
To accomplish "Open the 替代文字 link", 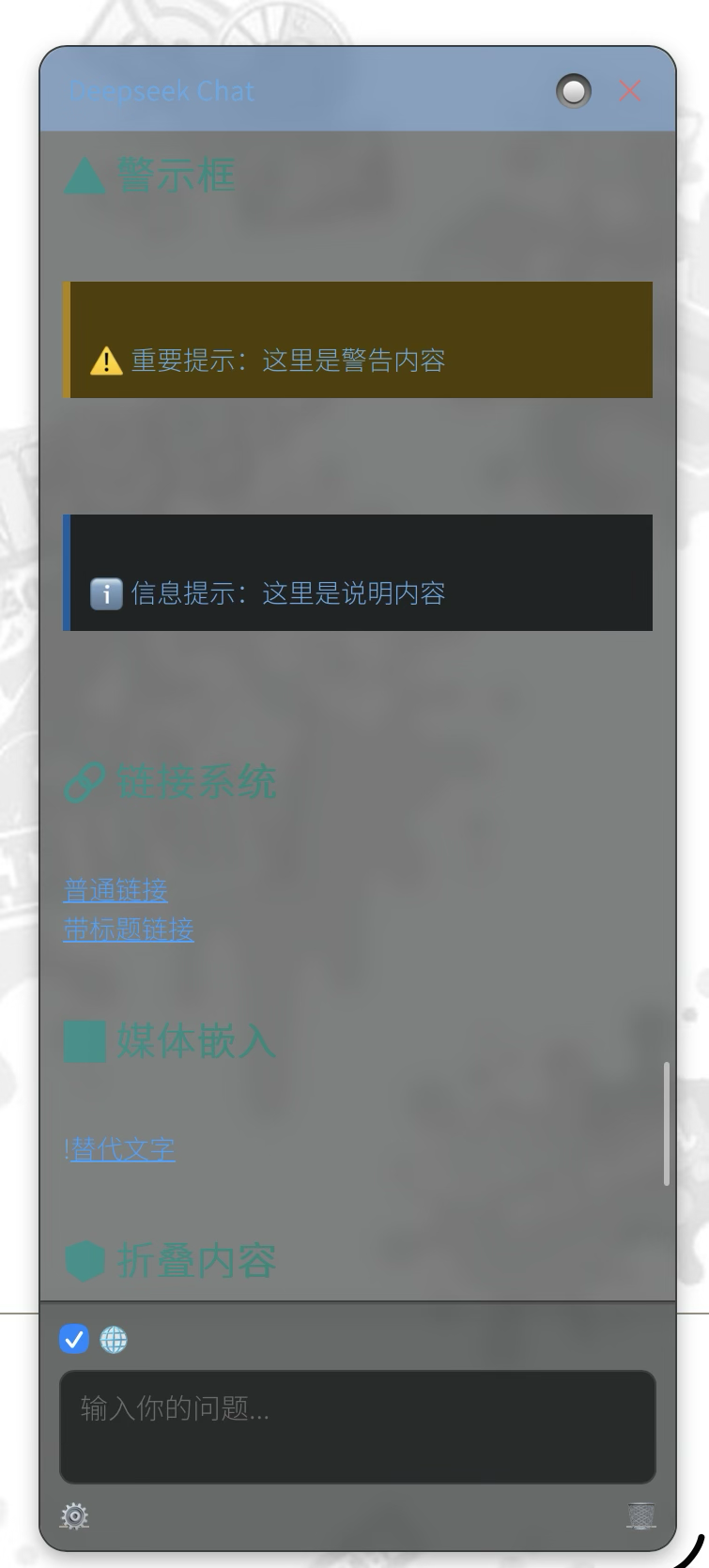I will 123,1149.
